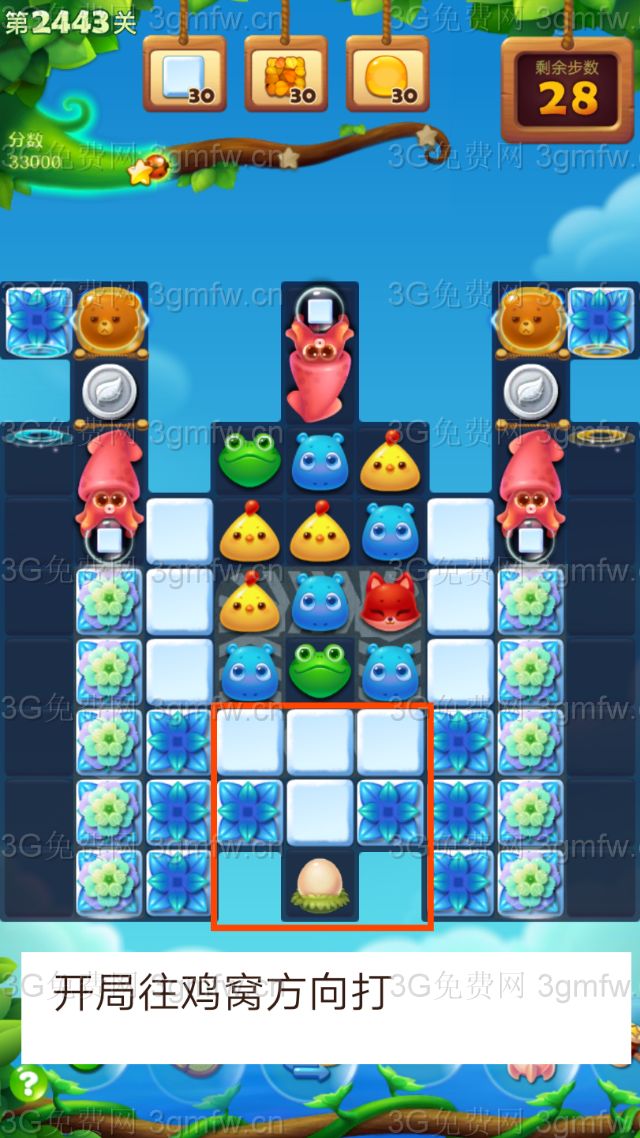Viewport: 640px width, 1138px height.
Task: Select the red fox game piece
Action: (x=390, y=602)
